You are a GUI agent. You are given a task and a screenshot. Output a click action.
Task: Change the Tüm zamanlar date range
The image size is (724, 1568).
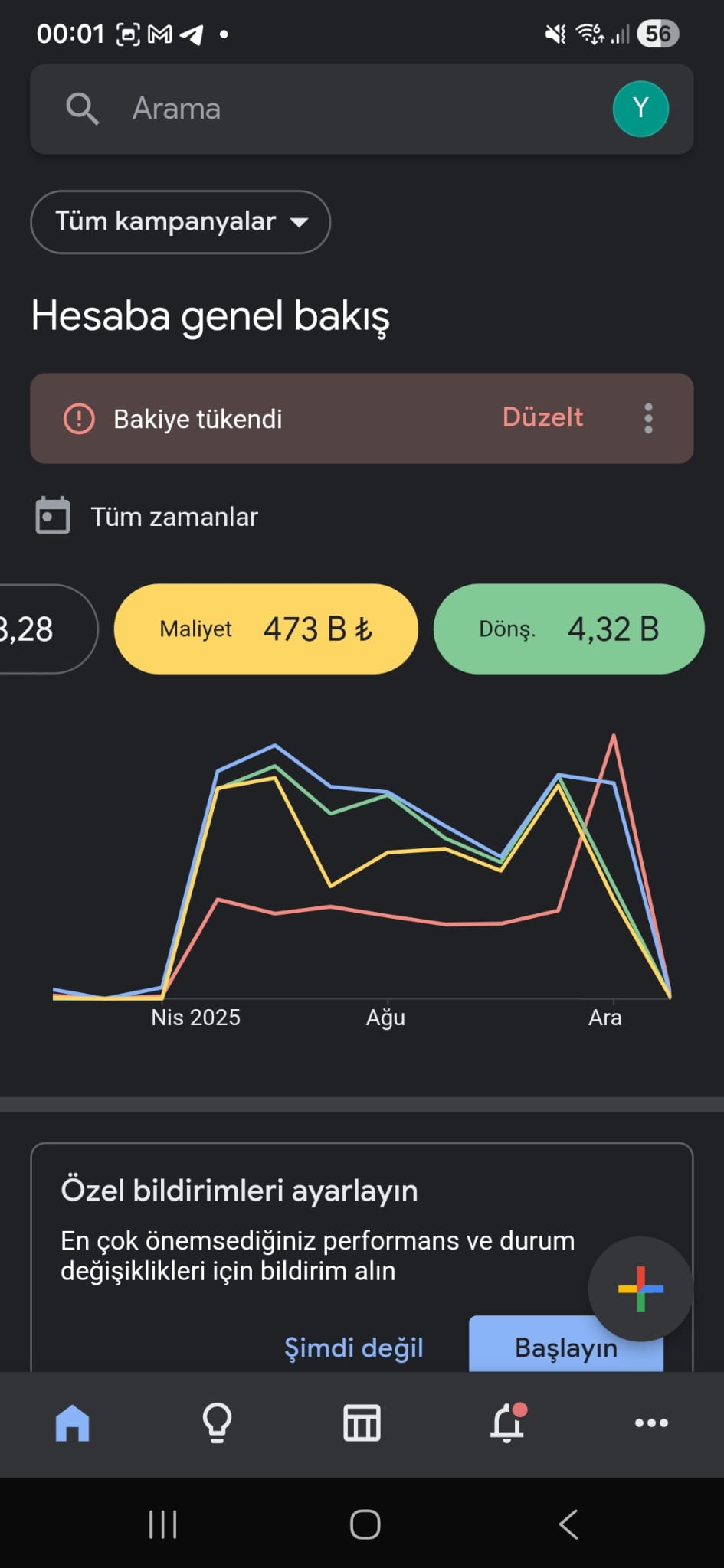tap(147, 516)
